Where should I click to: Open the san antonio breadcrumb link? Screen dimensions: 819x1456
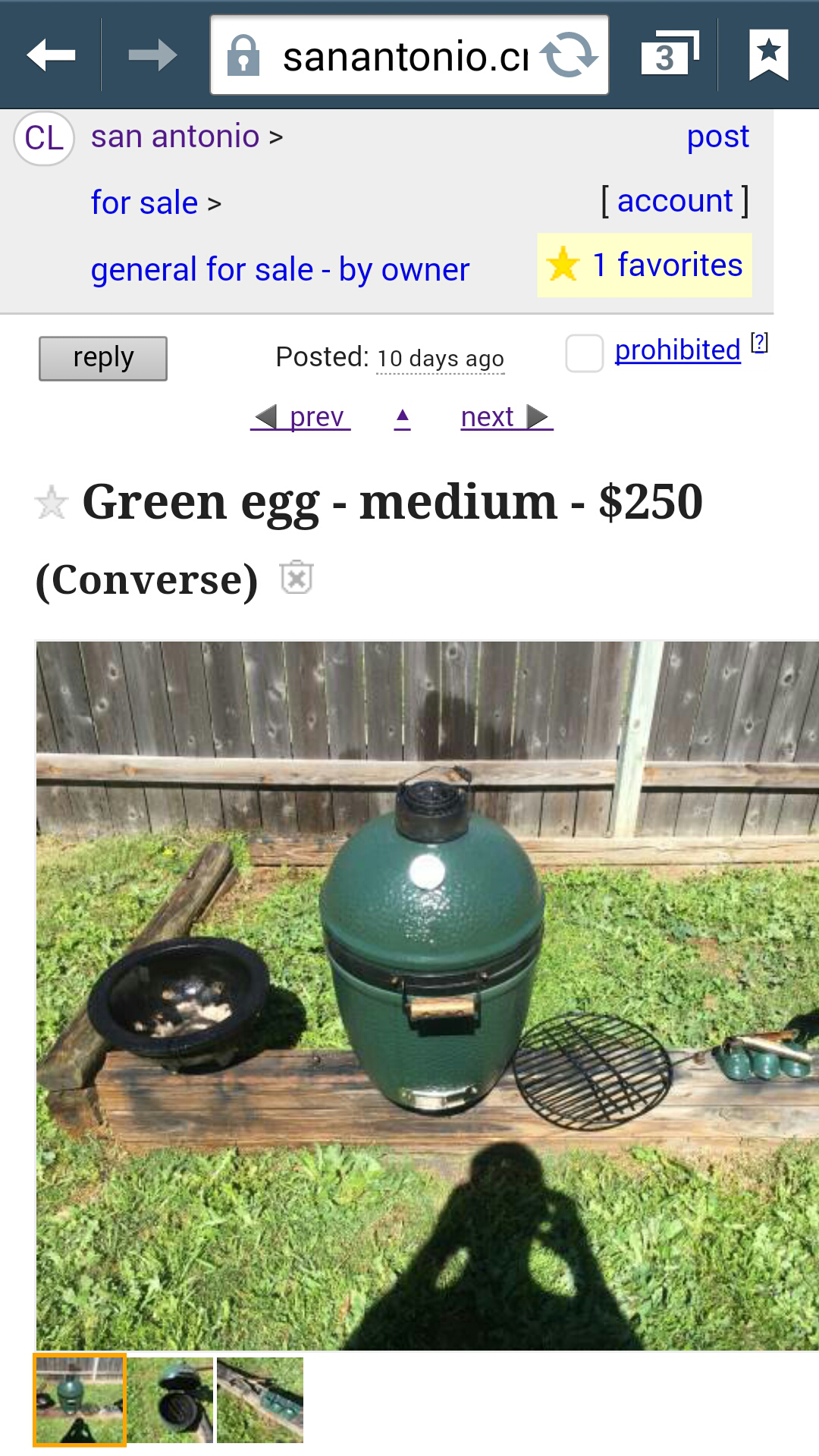[x=175, y=137]
